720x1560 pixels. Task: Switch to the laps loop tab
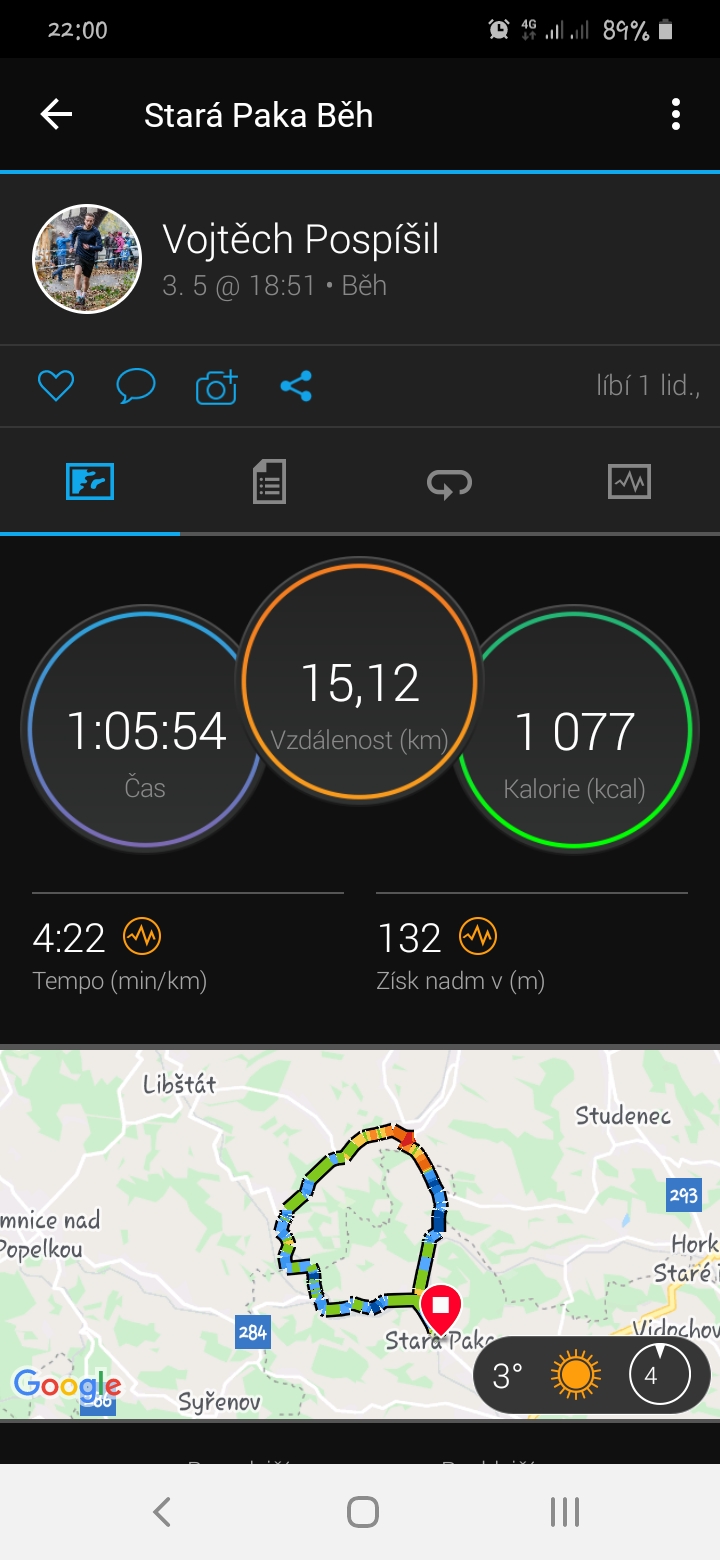[x=449, y=483]
